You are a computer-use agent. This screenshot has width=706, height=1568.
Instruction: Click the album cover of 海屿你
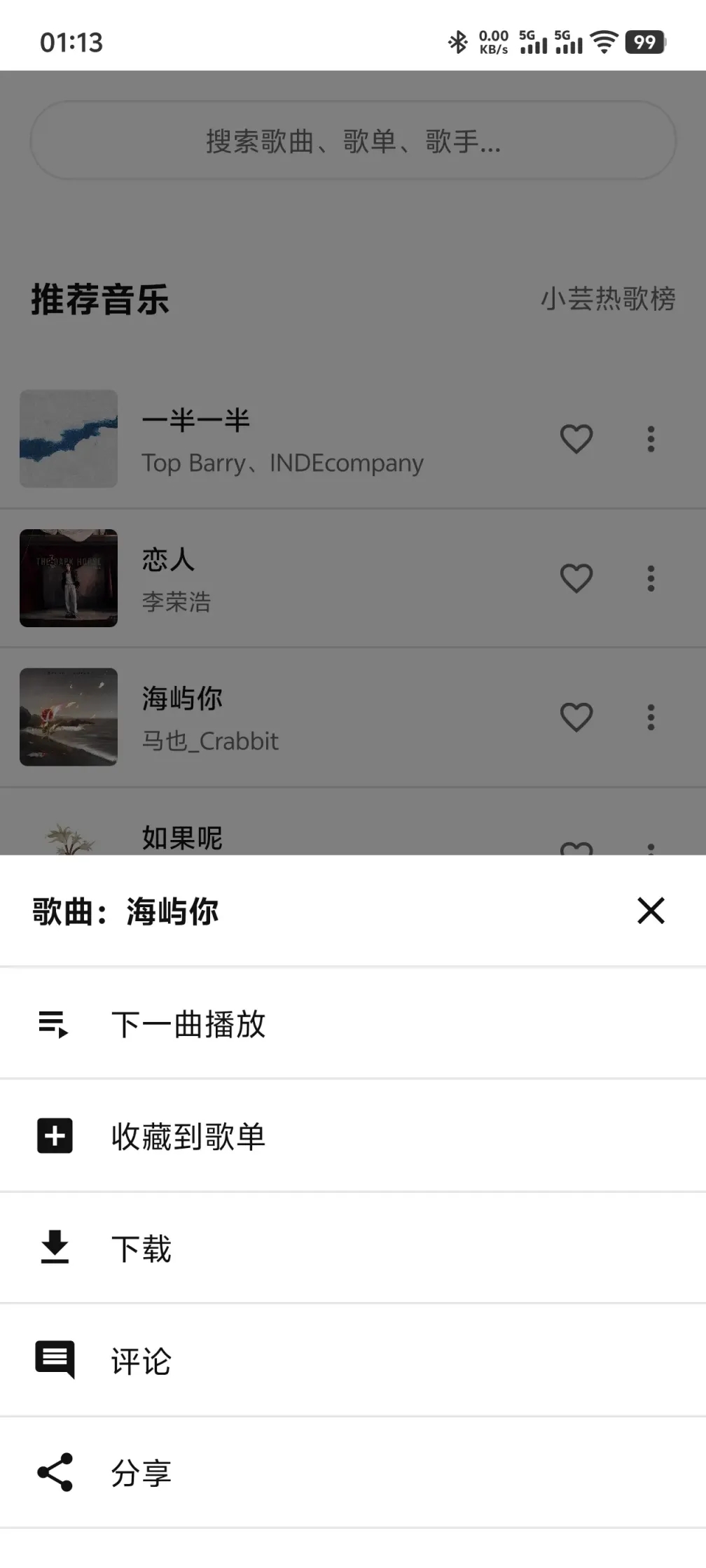pyautogui.click(x=68, y=717)
